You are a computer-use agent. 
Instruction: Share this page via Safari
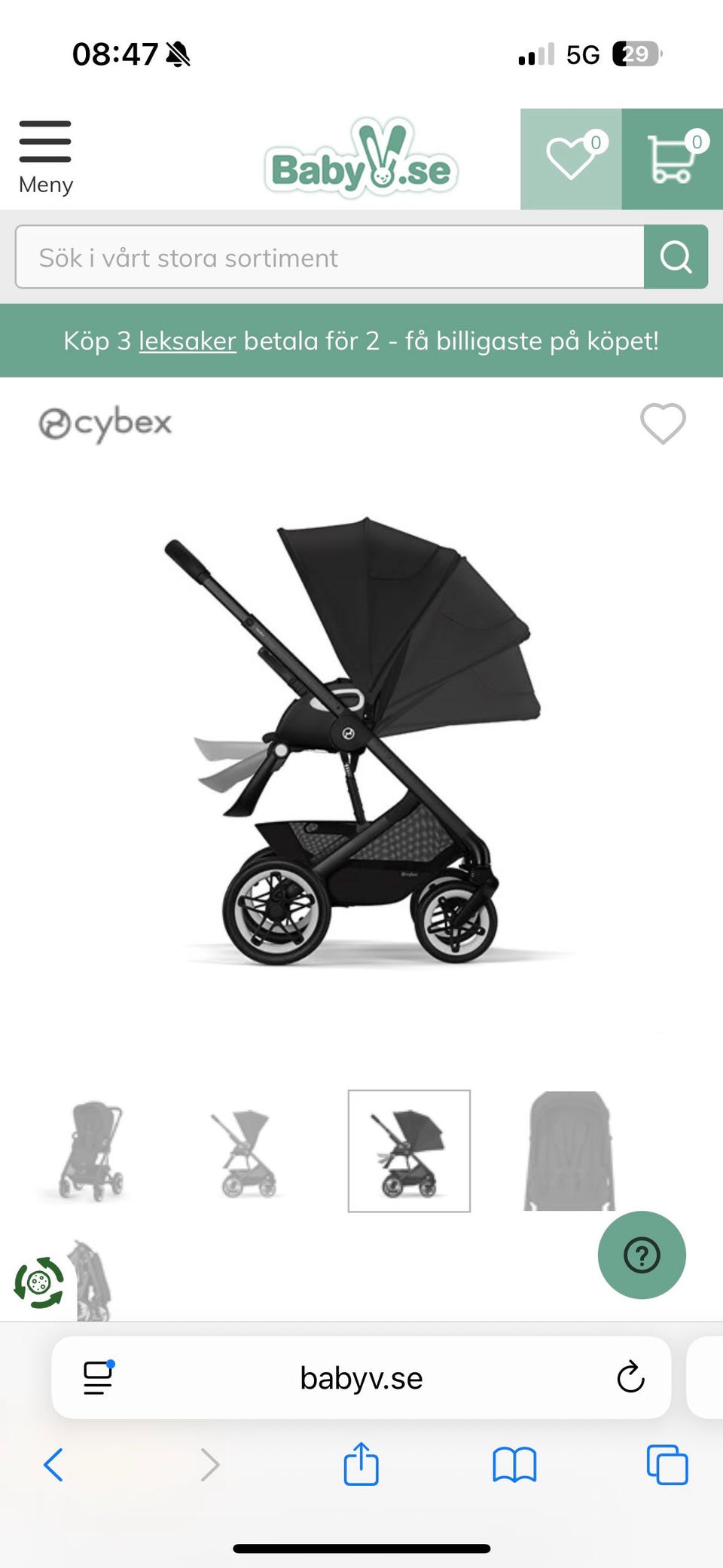(361, 1465)
